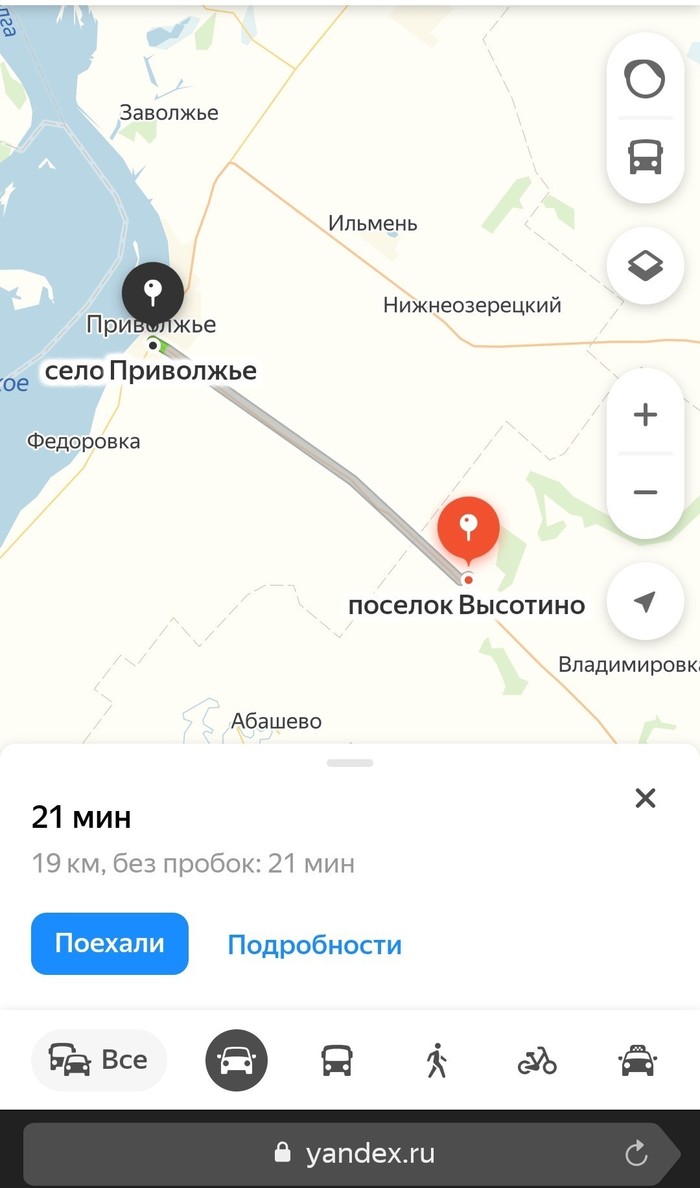Switch to taxi route mode

click(x=638, y=1060)
